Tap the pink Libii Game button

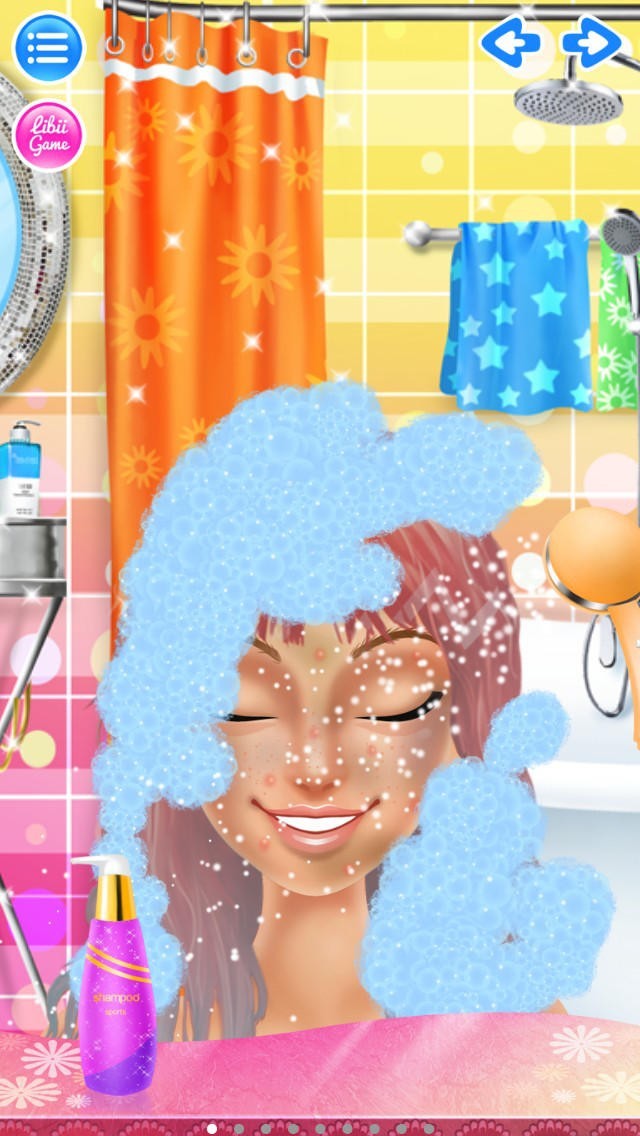tap(49, 136)
